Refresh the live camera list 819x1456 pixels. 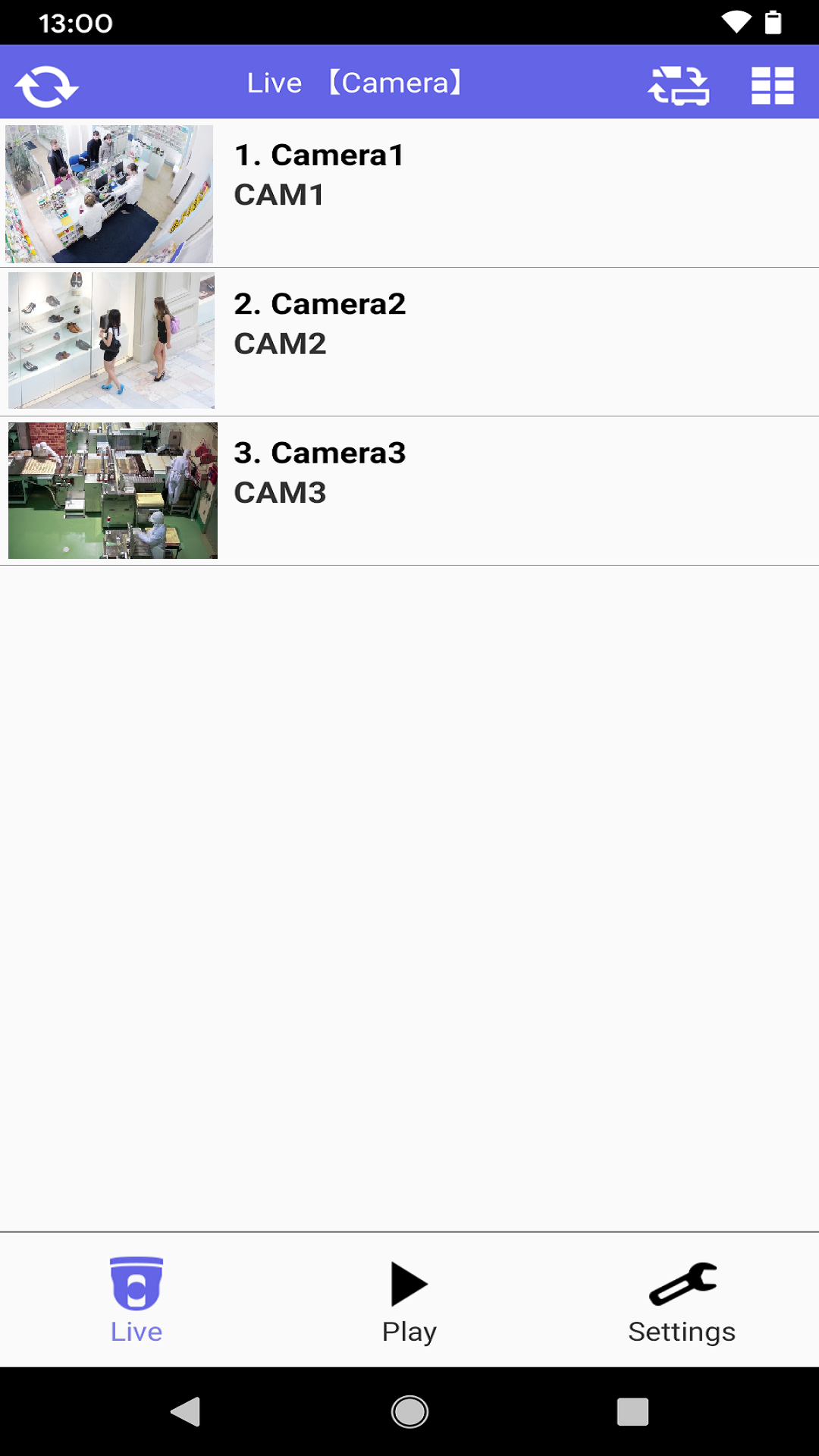tap(46, 85)
